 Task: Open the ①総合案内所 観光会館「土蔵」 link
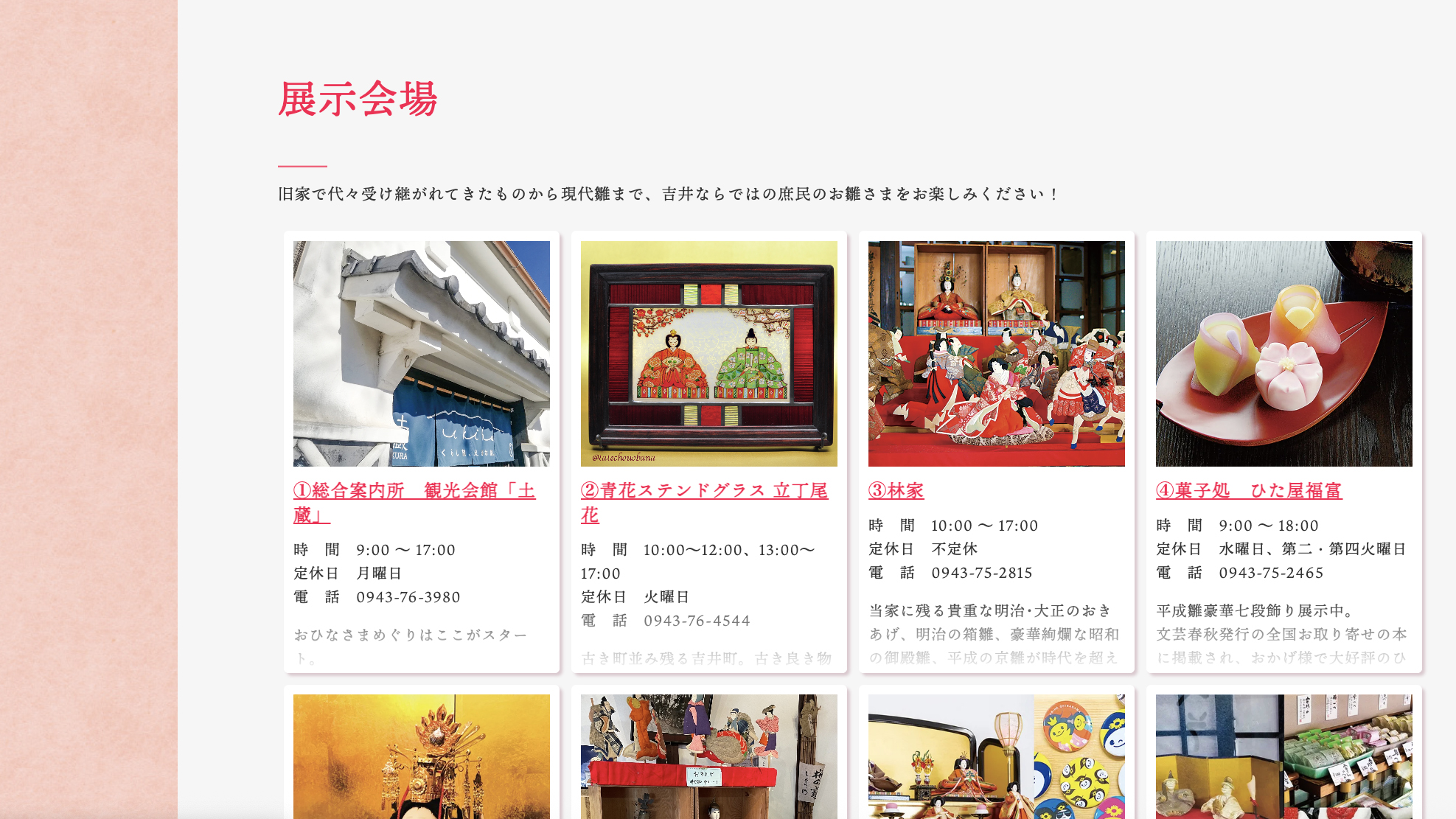point(414,491)
